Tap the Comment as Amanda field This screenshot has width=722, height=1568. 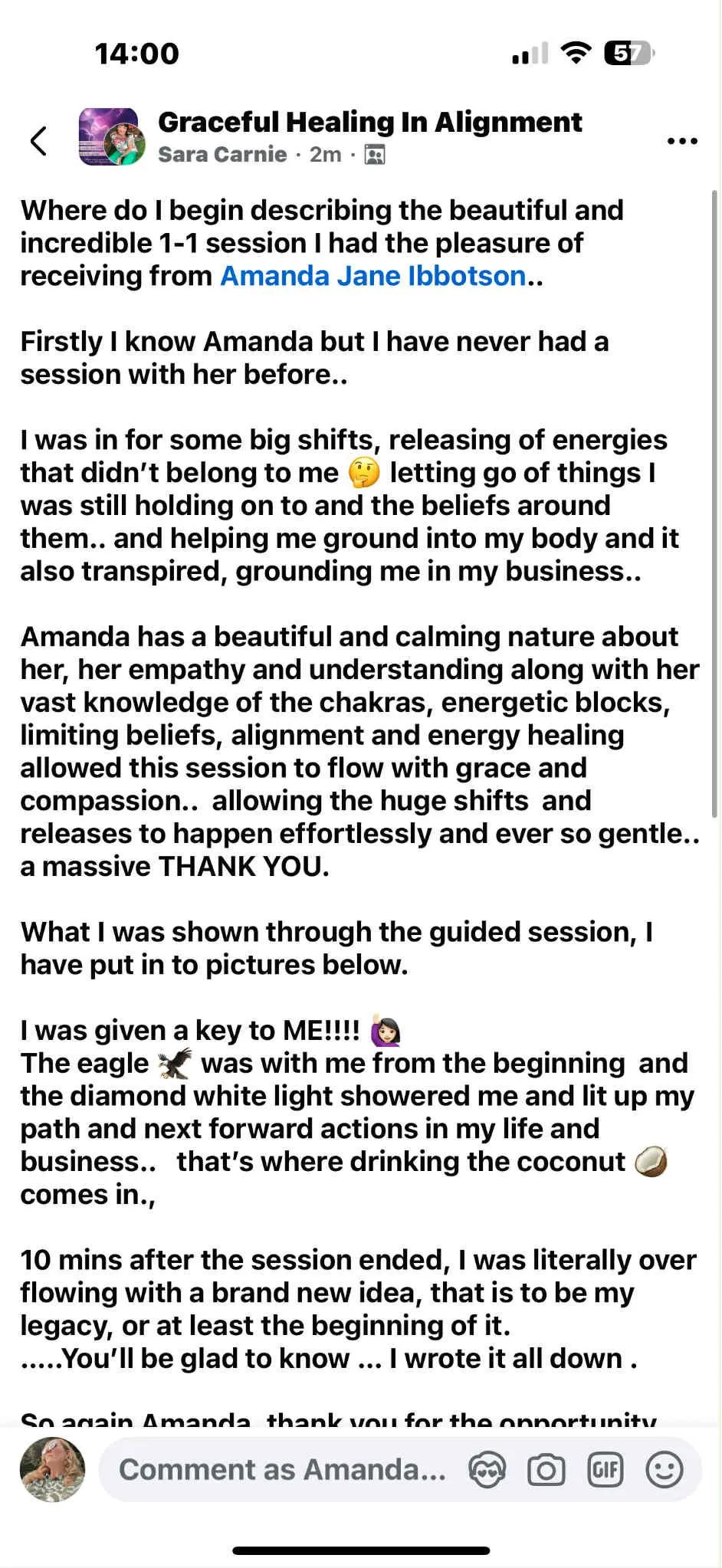pos(282,1469)
